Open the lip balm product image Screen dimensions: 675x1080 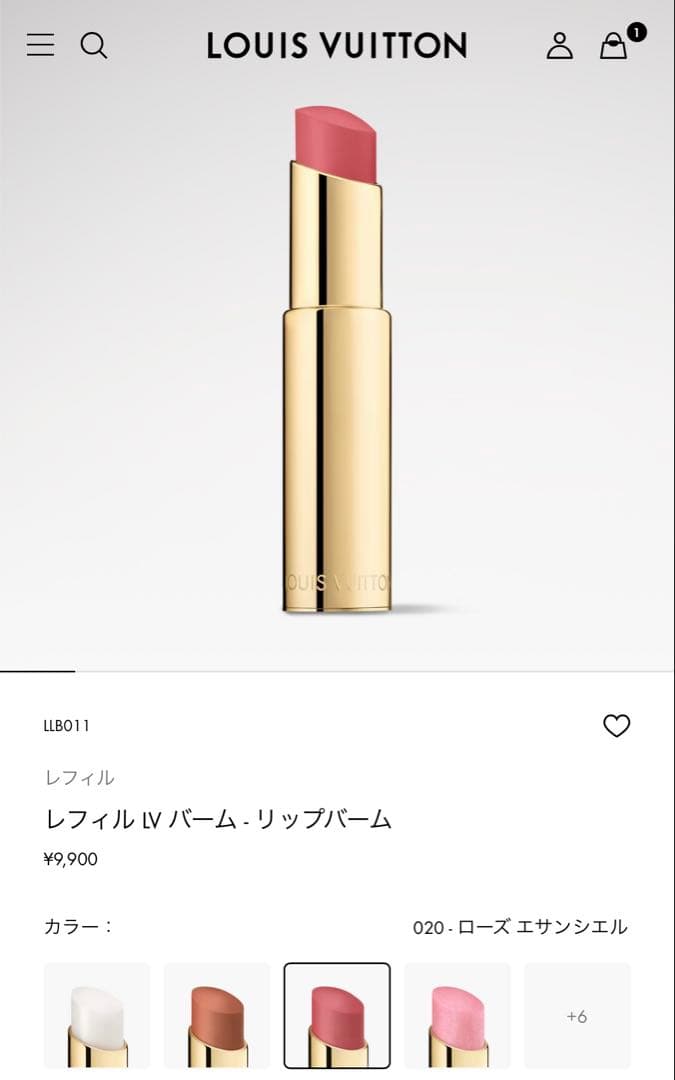pyautogui.click(x=337, y=360)
